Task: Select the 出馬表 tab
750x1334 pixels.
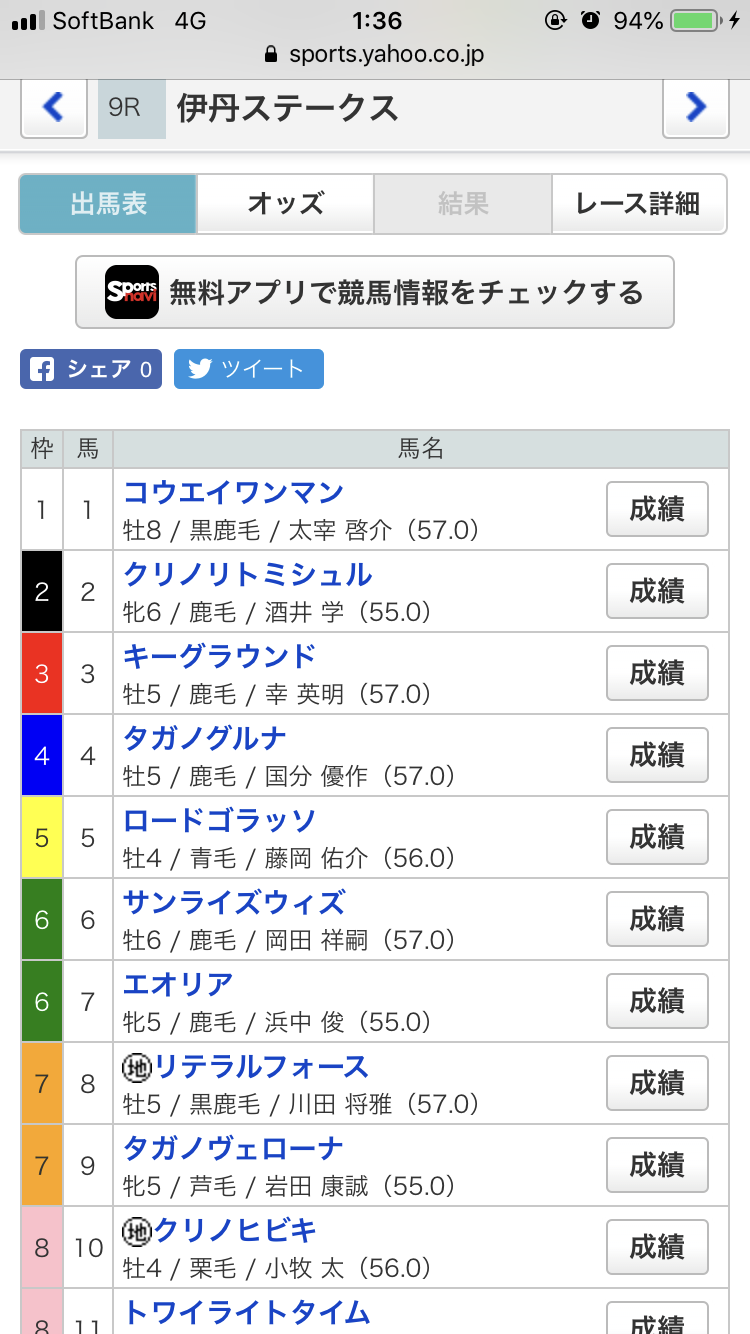Action: coord(108,204)
